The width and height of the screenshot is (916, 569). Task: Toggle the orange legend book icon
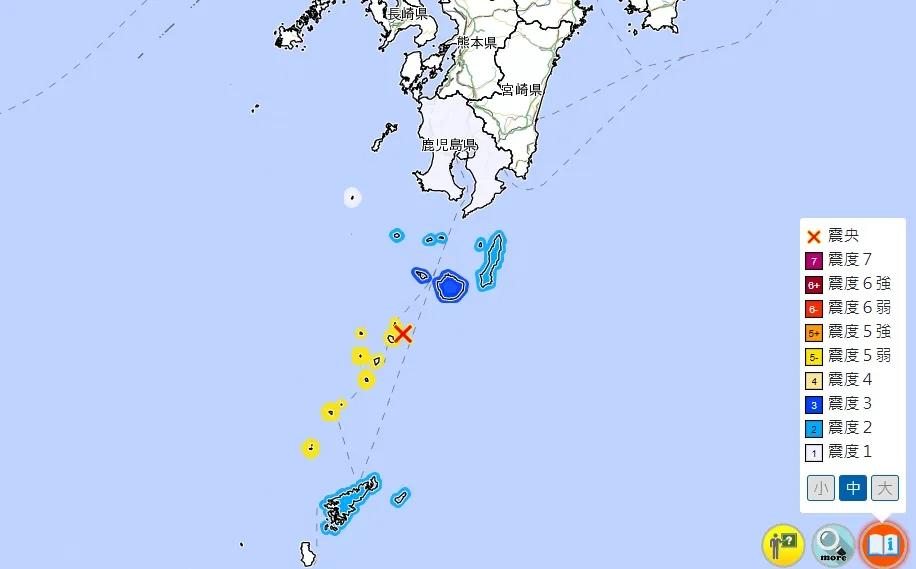click(x=883, y=546)
